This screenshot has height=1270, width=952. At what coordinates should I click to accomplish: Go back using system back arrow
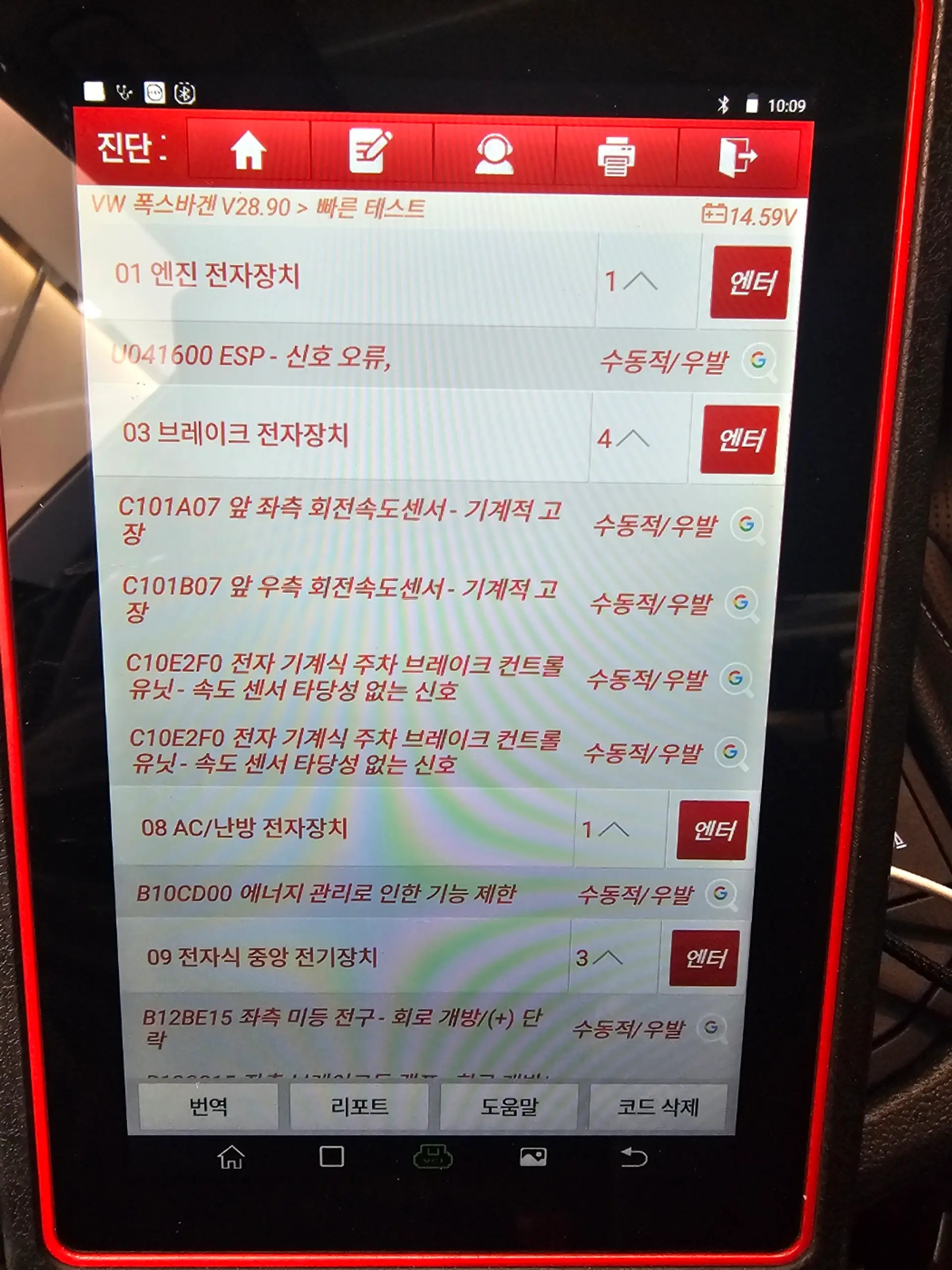(x=634, y=1157)
